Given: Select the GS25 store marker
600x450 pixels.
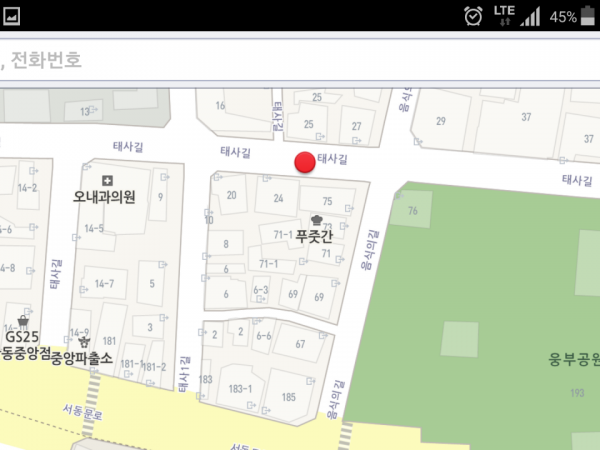Looking at the screenshot, I should click(x=22, y=322).
